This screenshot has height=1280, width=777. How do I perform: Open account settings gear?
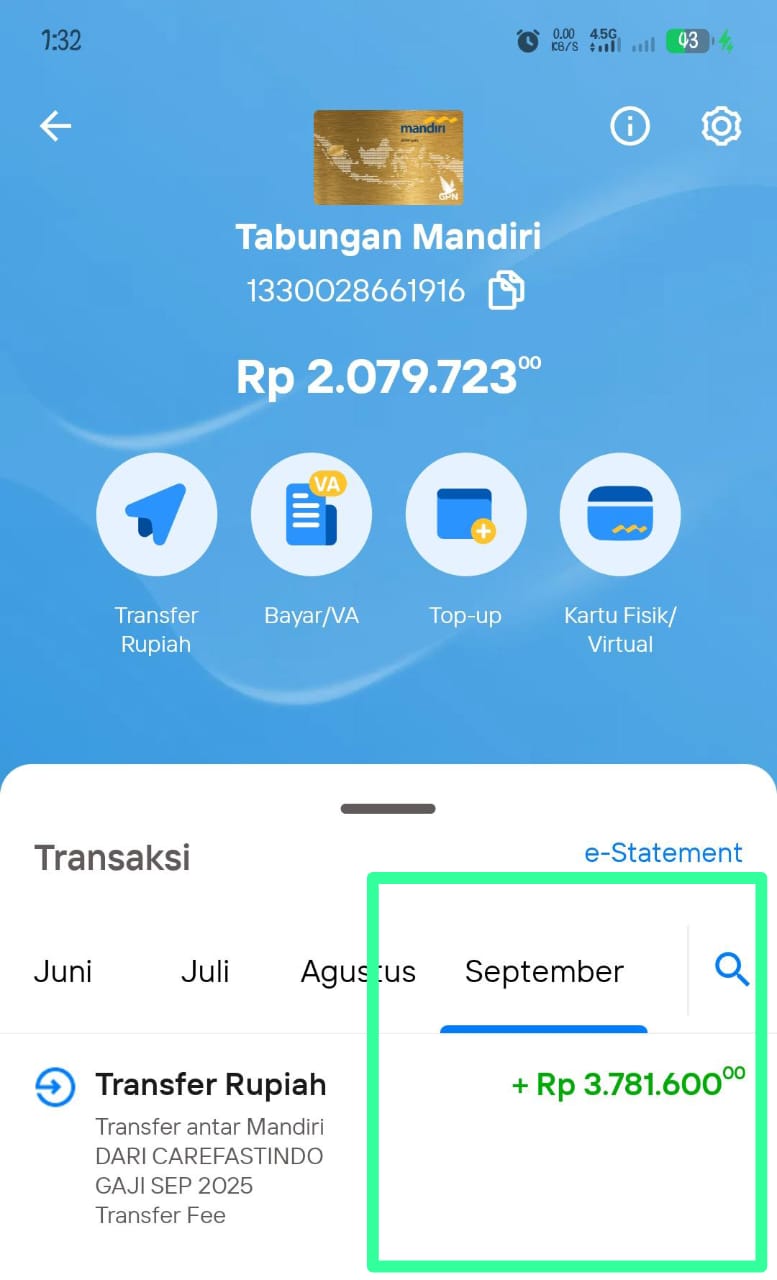(721, 126)
